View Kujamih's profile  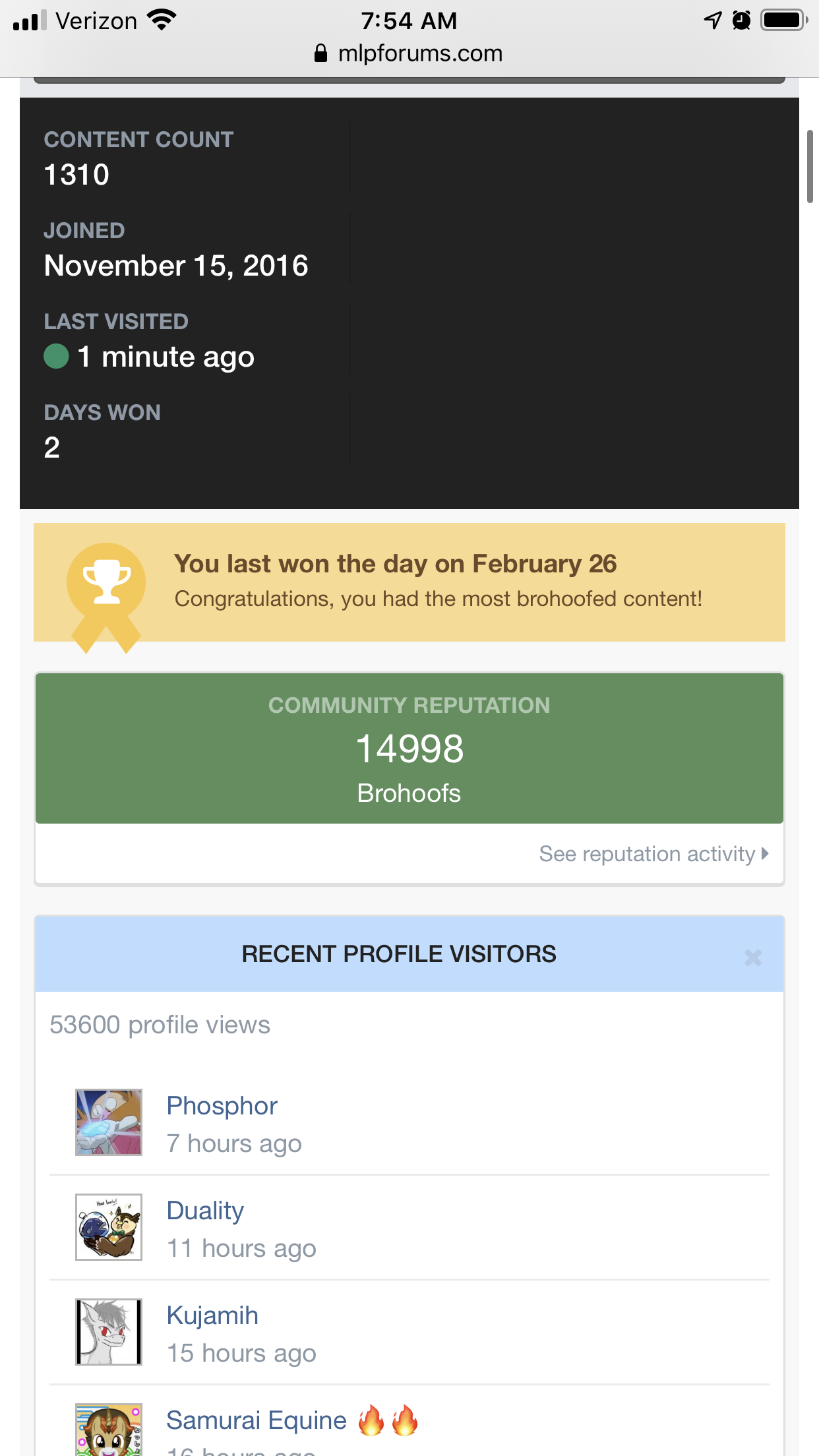[x=212, y=1316]
